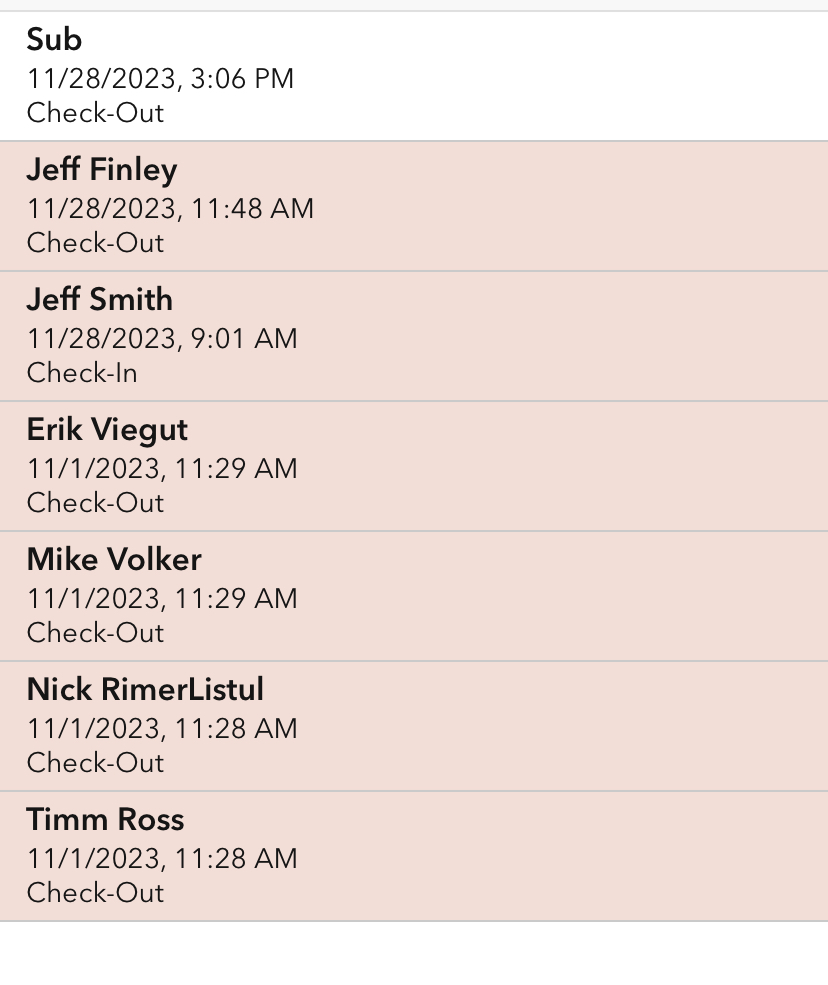Select Timm Ross's check-out entry
The width and height of the screenshot is (828, 985).
point(414,857)
